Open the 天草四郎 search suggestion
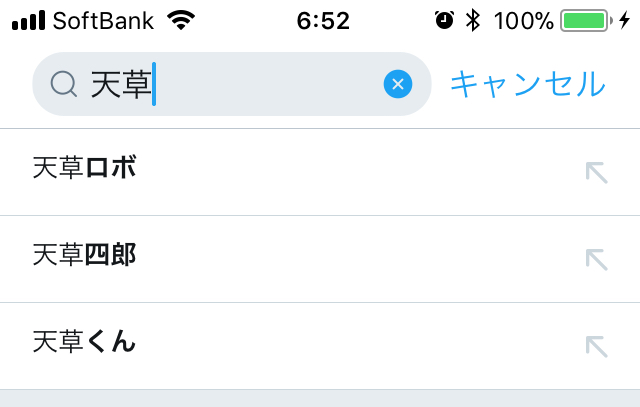 tap(320, 259)
